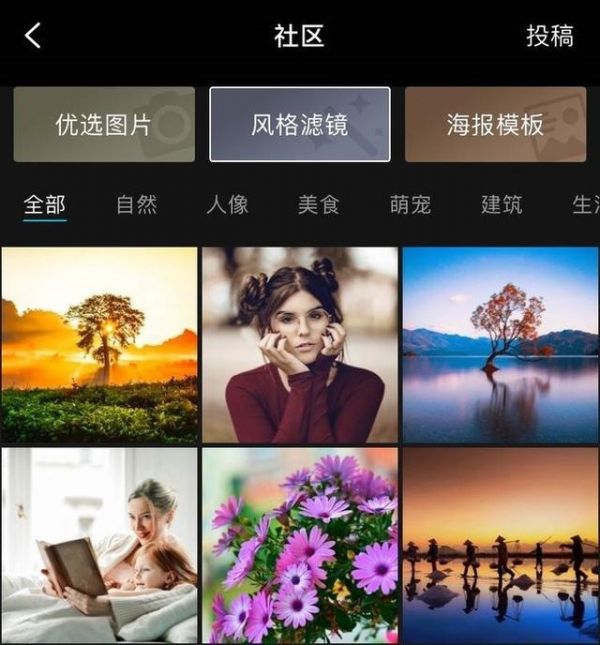Image resolution: width=600 pixels, height=645 pixels.
Task: Switch to the 人像 tab
Action: coord(227,205)
